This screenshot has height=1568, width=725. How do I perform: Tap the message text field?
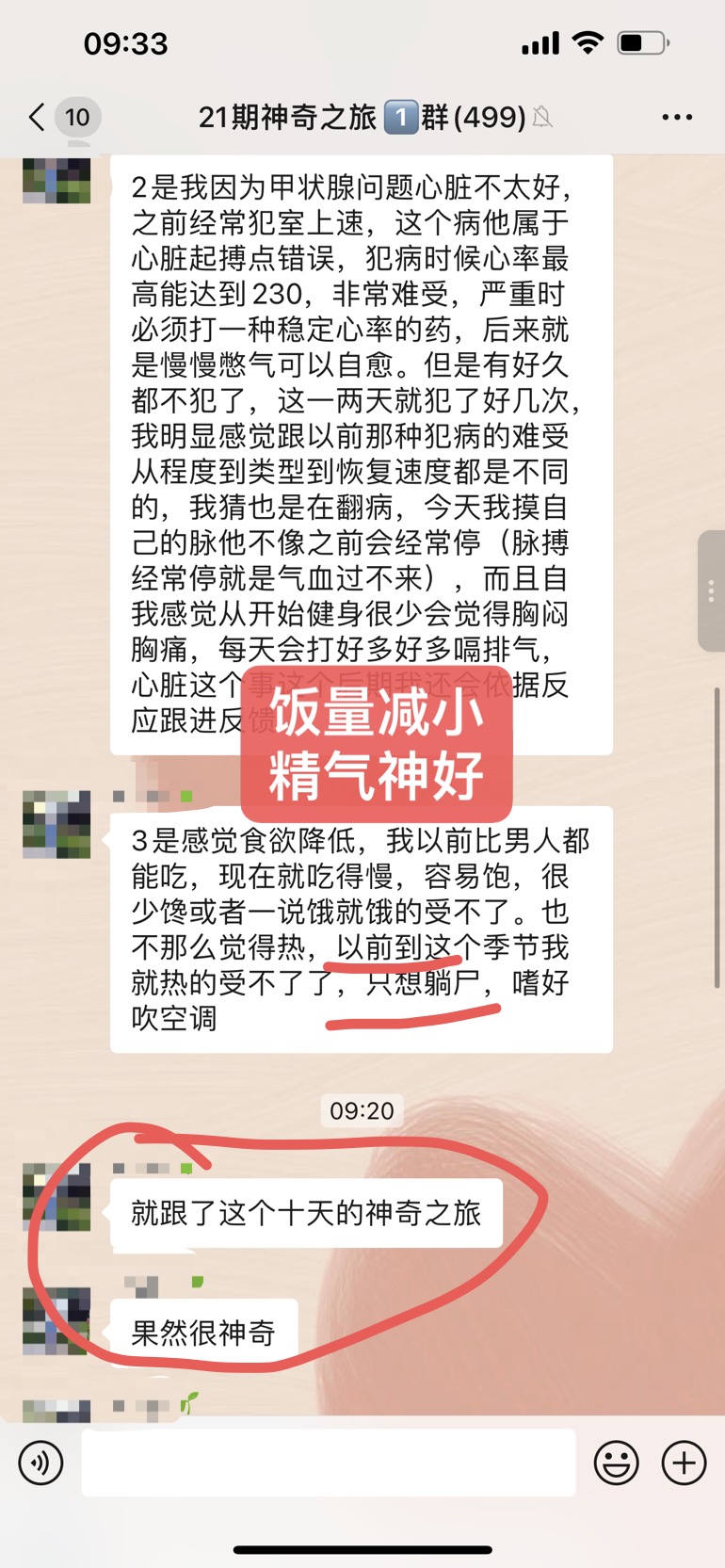click(328, 1463)
